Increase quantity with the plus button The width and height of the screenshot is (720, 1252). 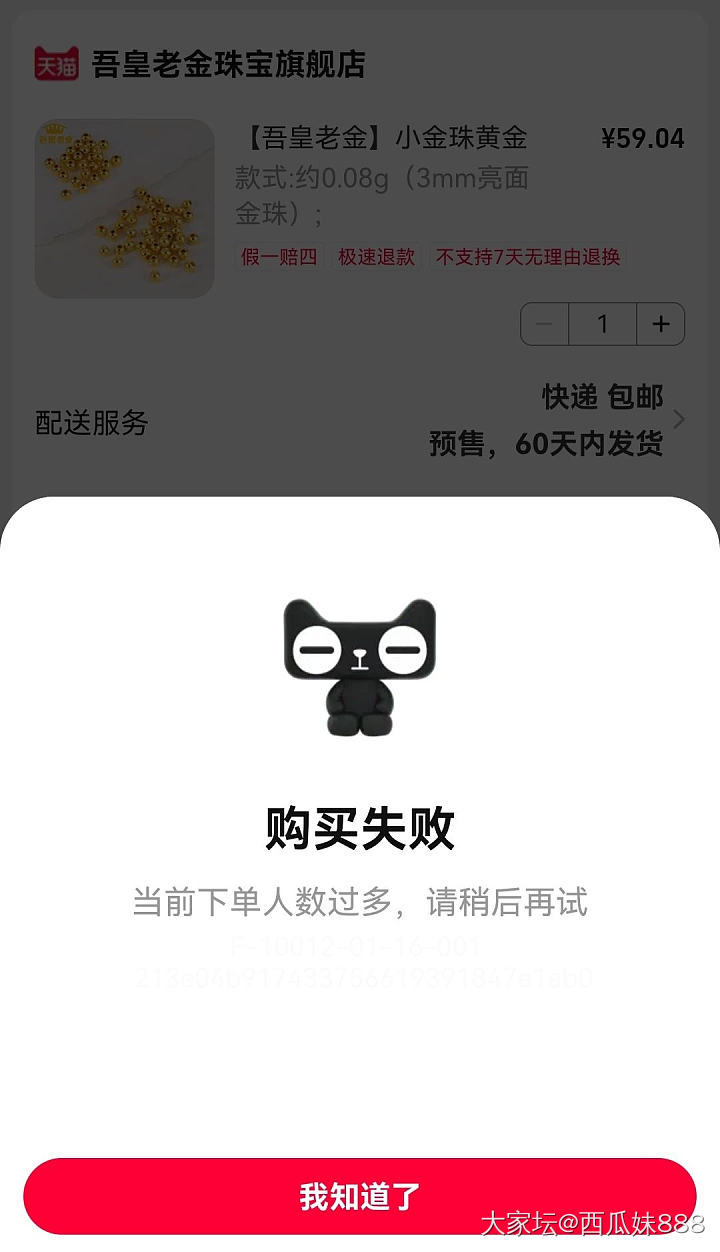(660, 324)
